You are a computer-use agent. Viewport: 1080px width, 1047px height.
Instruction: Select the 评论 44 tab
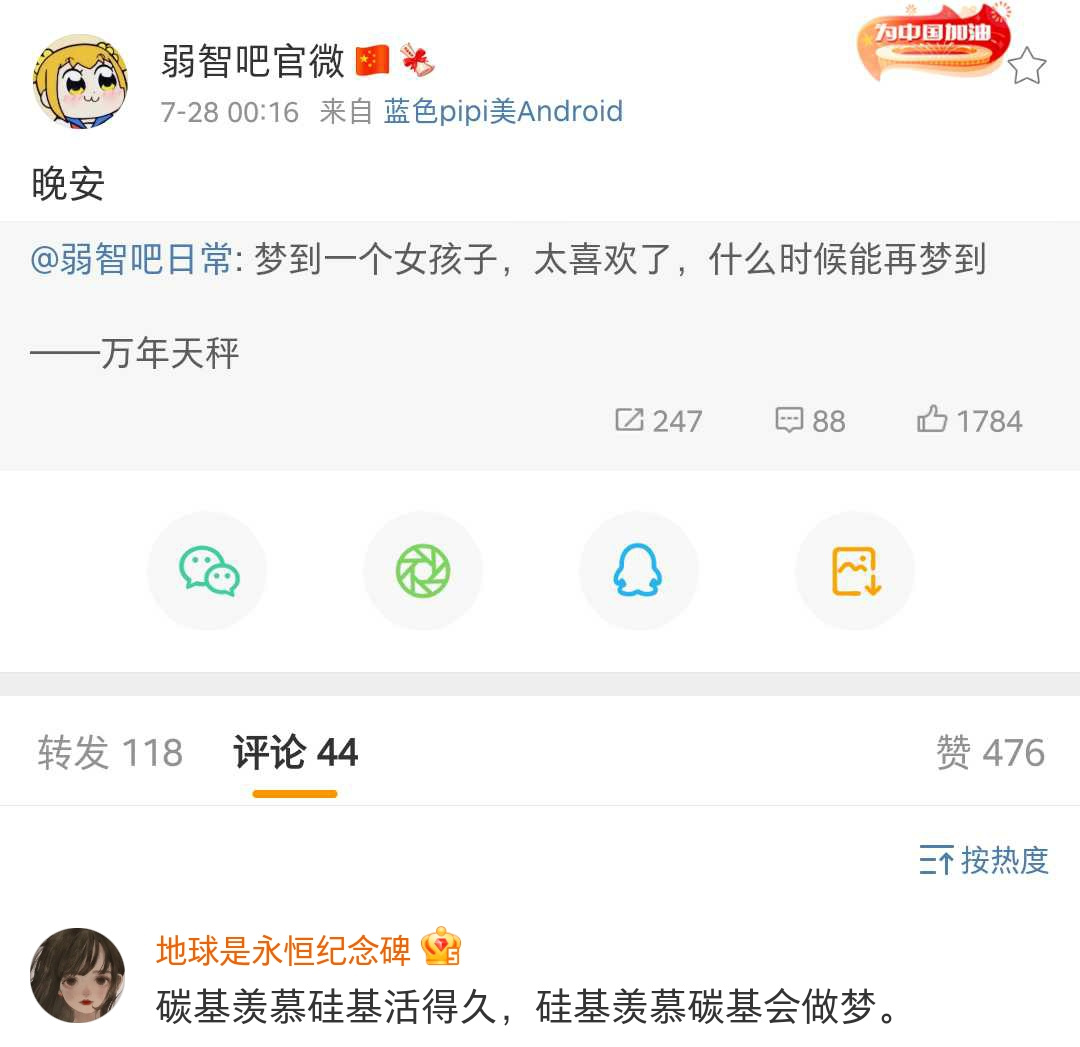pyautogui.click(x=295, y=753)
